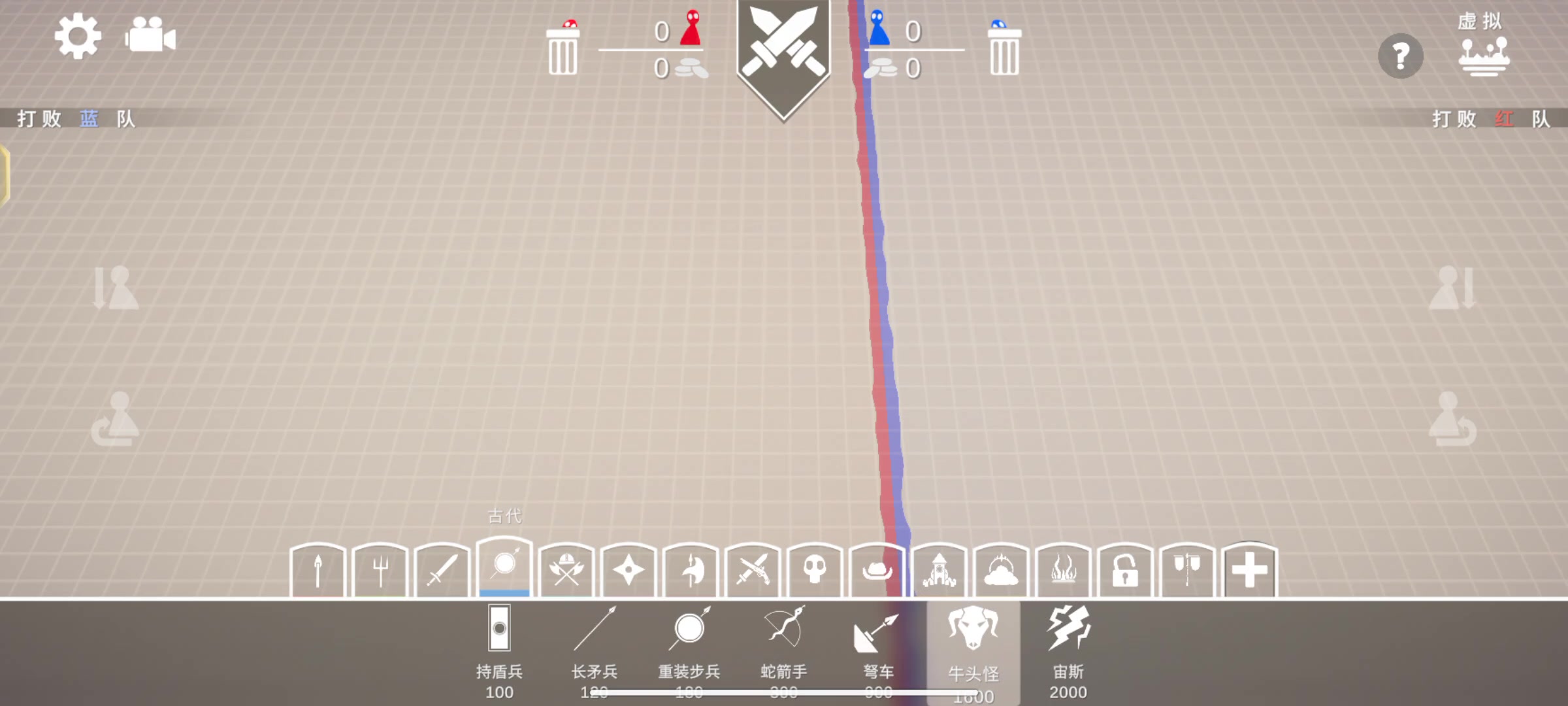Clear red team with trash icon
Viewport: 1568px width, 706px height.
[563, 49]
